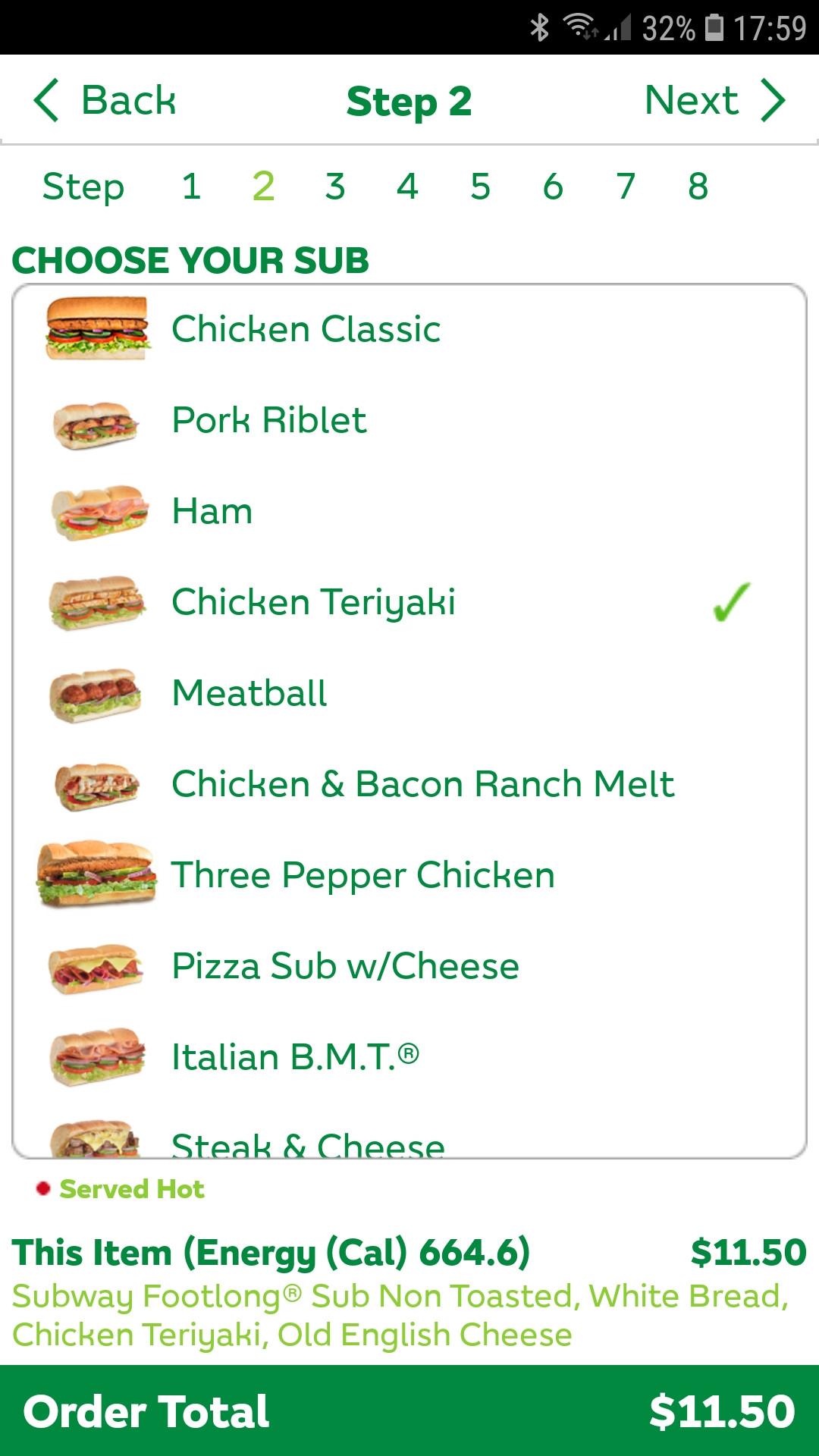Viewport: 819px width, 1456px height.
Task: Choose the Italian B.M.T. sub
Action: (x=295, y=1057)
